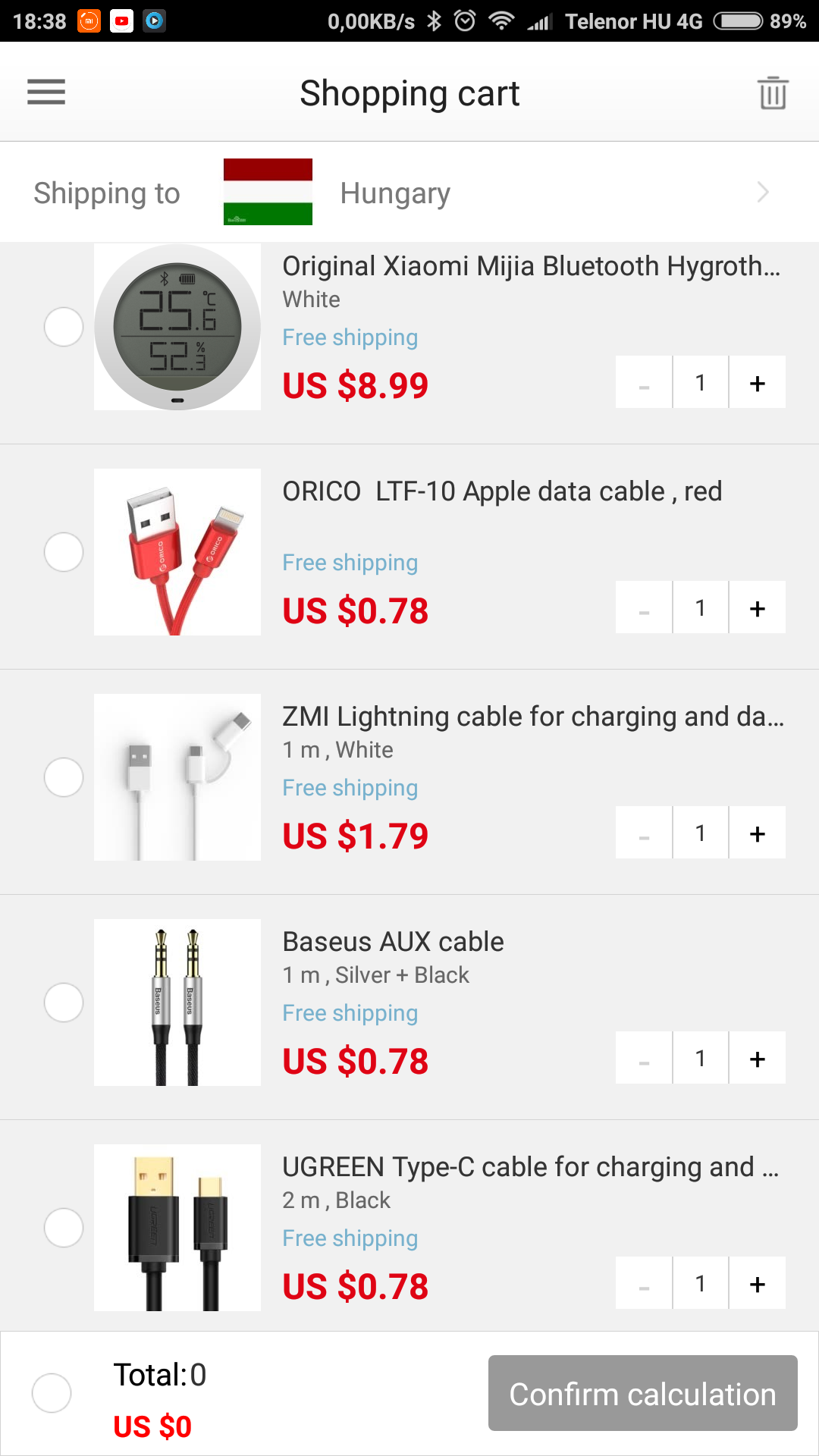
Task: Select the Xiaomi Mijia Hygrothermograph item
Action: coord(64,327)
